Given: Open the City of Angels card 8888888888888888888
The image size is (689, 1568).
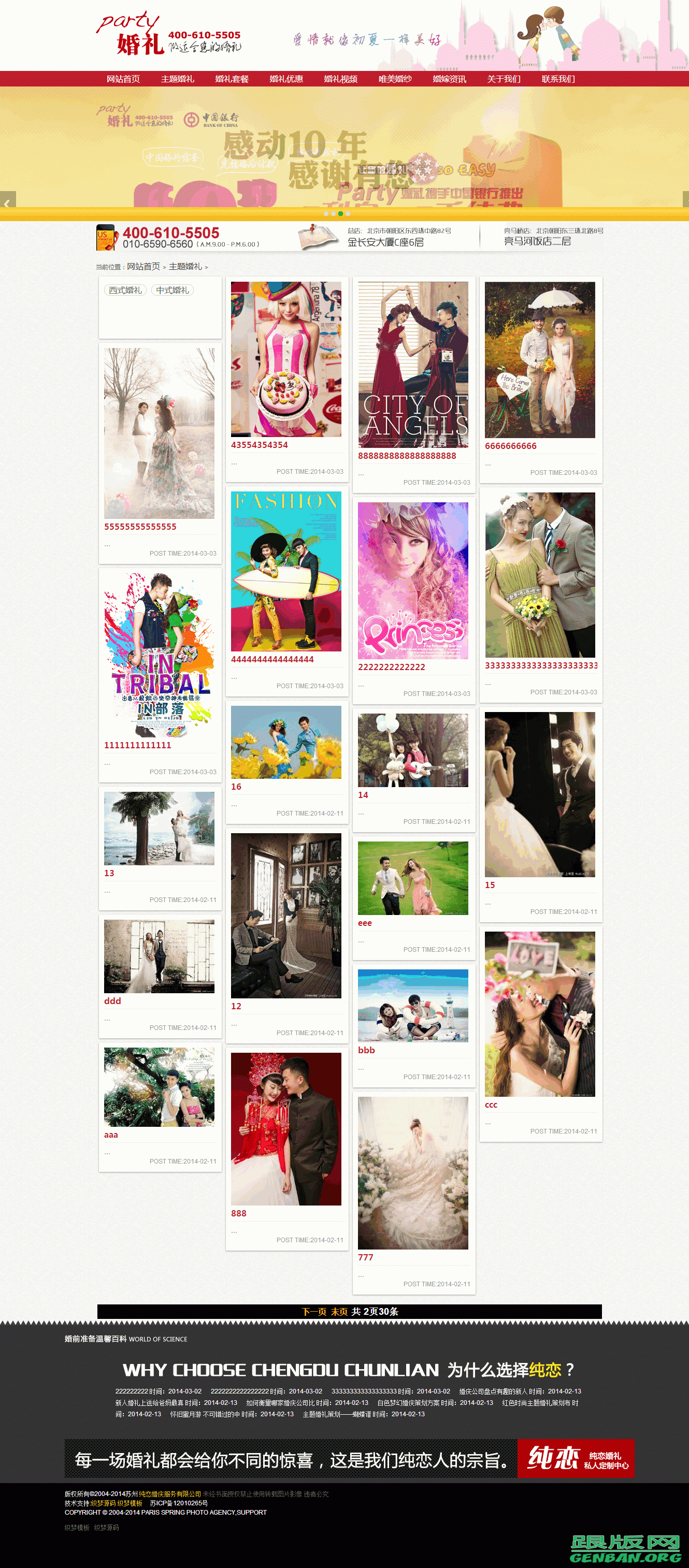Looking at the screenshot, I should pyautogui.click(x=407, y=456).
